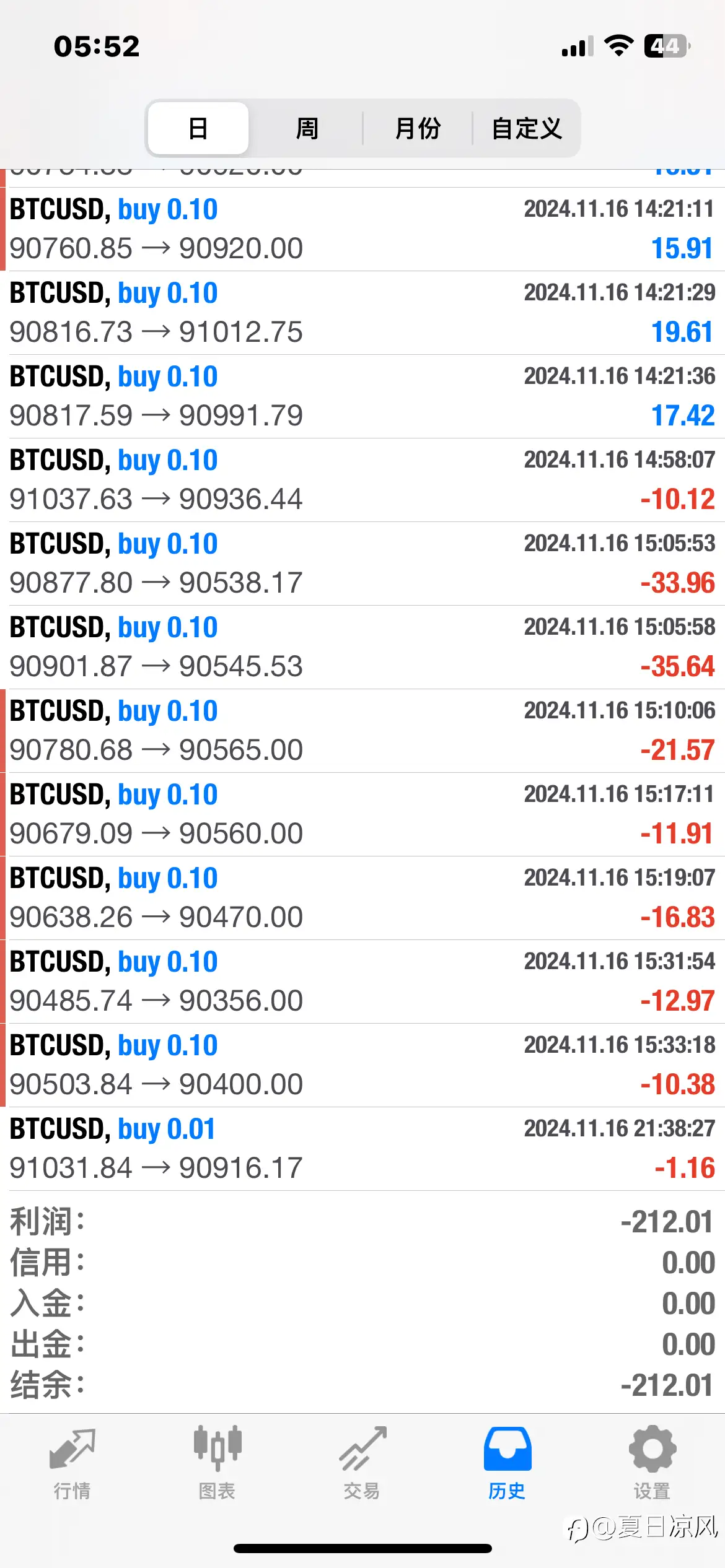This screenshot has height=1568, width=725.
Task: Expand the trade closed at 15:05:58
Action: click(x=362, y=647)
